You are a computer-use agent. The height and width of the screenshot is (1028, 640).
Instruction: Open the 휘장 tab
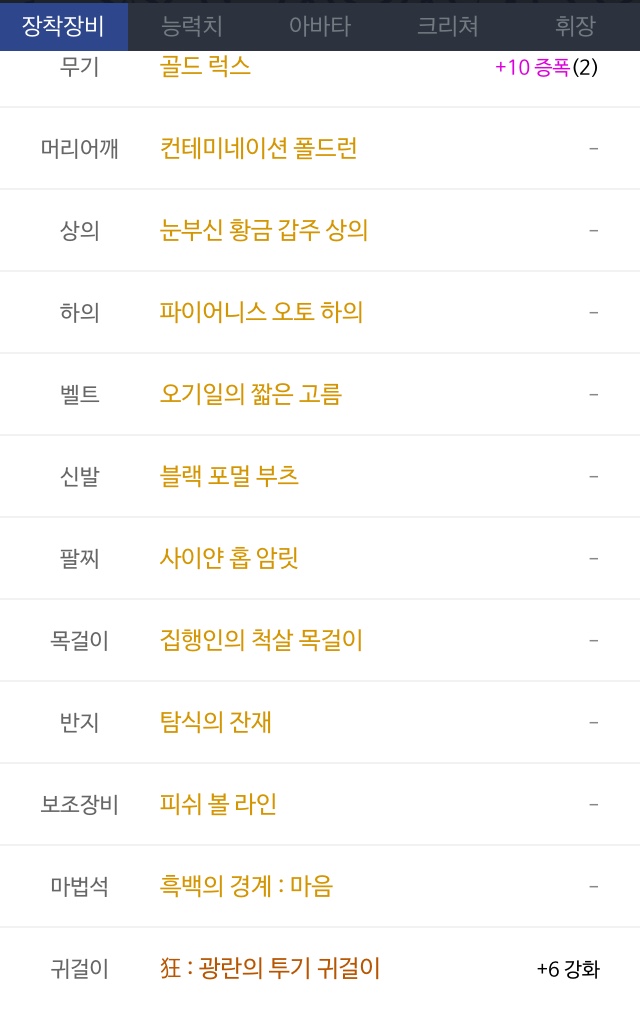pos(575,27)
